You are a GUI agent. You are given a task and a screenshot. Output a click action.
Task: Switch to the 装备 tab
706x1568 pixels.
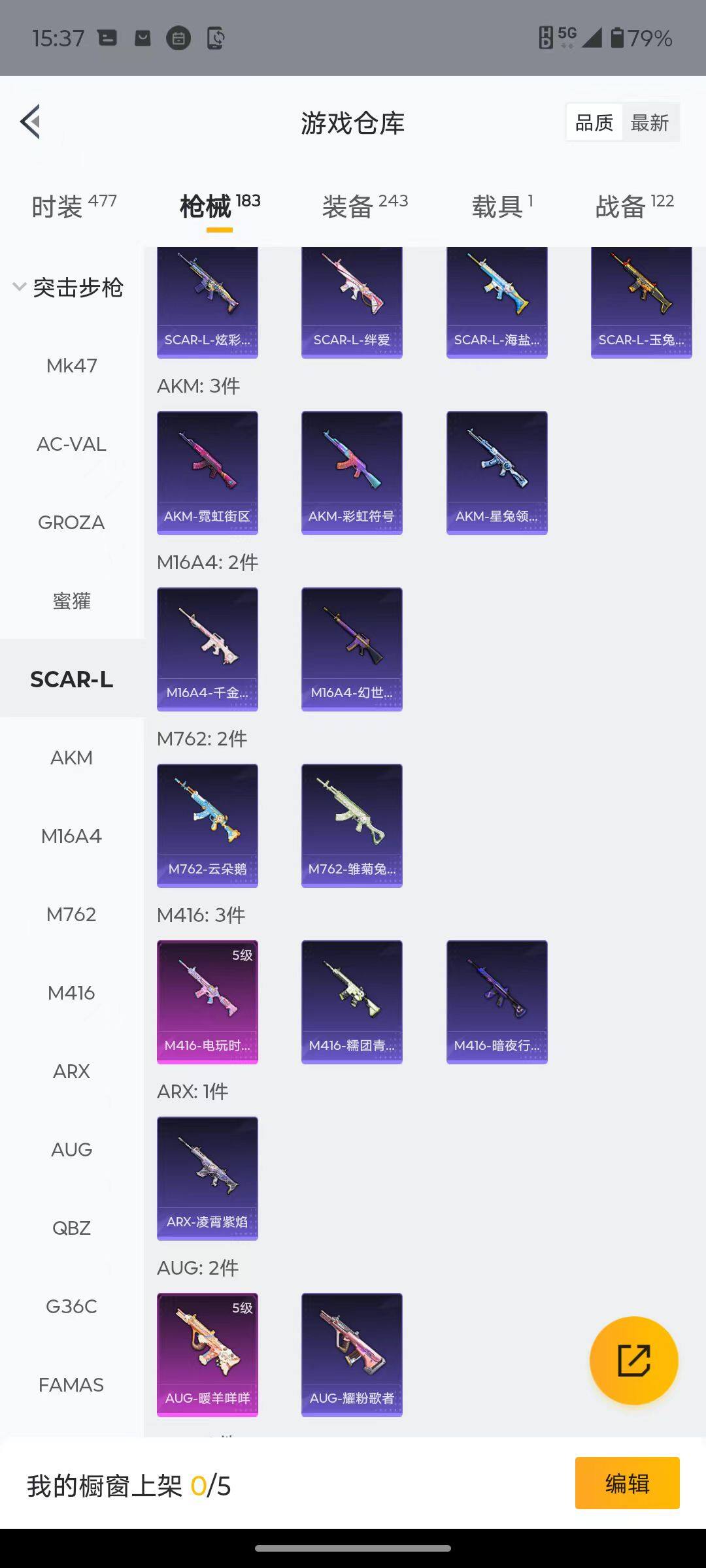(x=364, y=206)
